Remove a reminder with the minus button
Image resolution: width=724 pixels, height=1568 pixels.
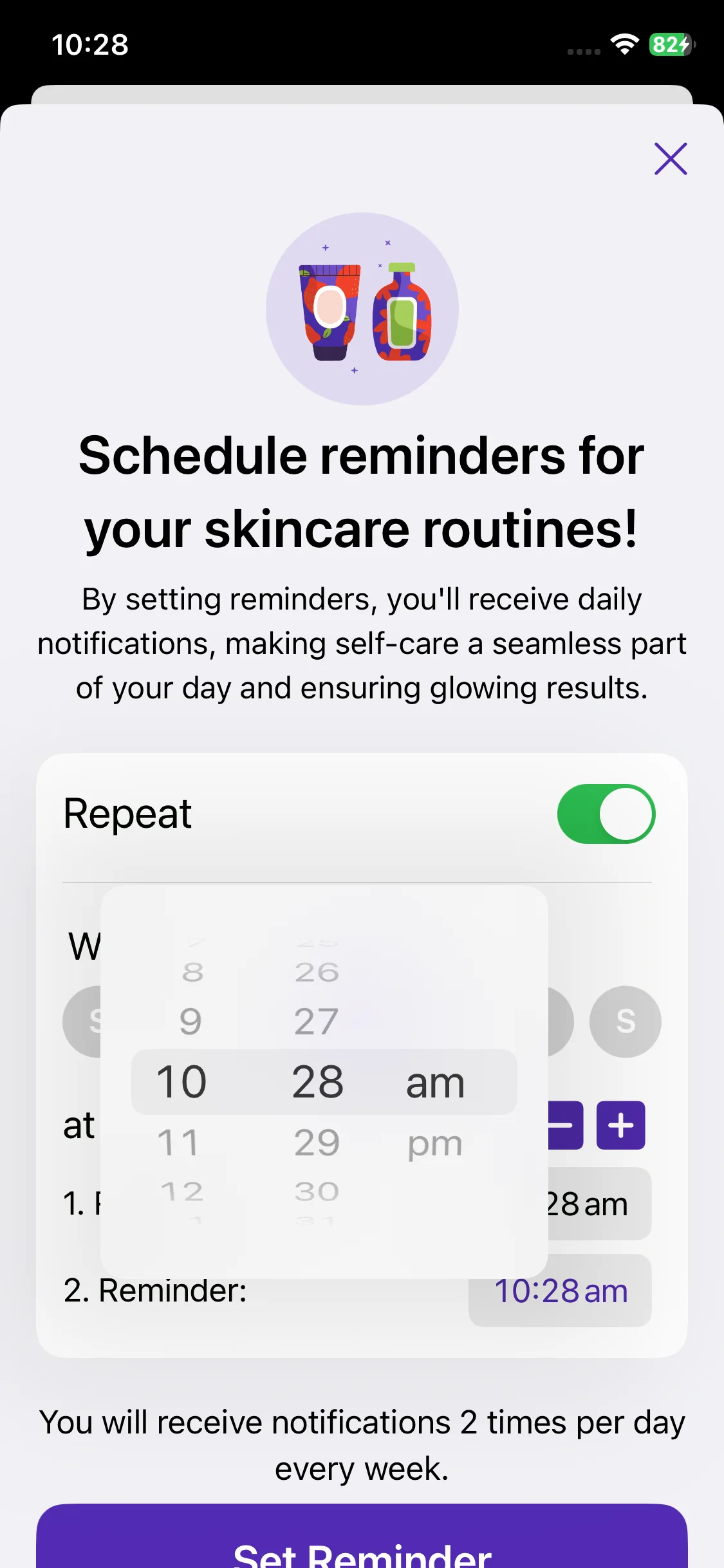(565, 1125)
